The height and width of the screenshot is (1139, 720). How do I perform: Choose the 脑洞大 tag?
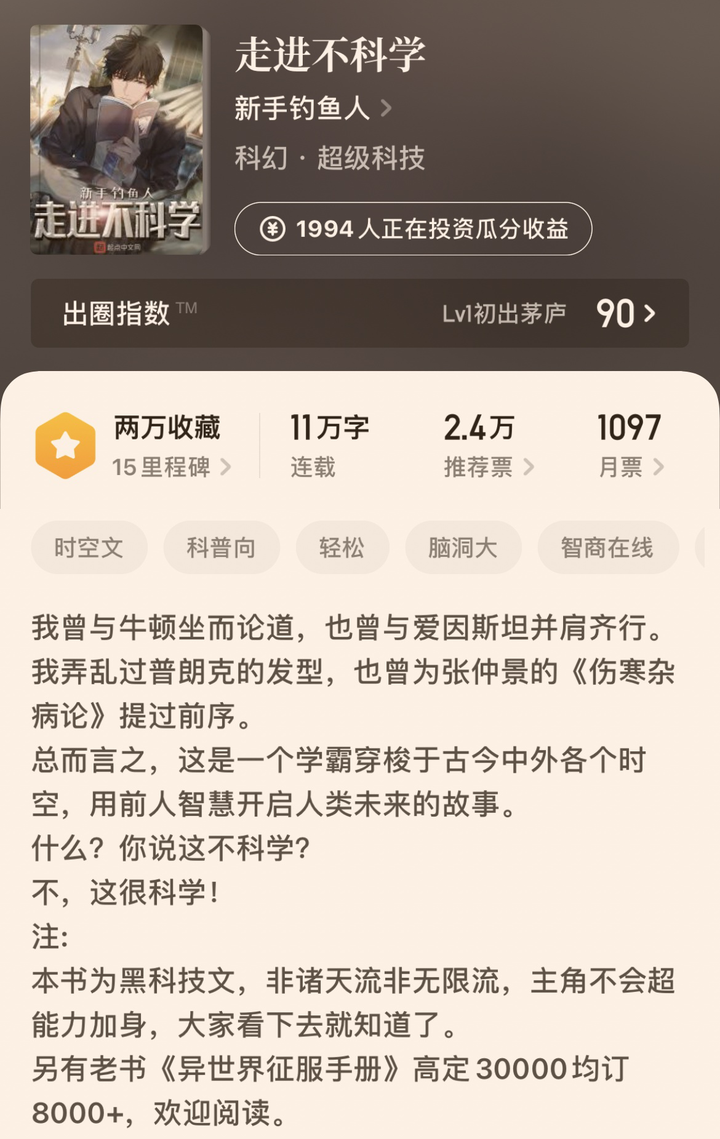coord(462,547)
